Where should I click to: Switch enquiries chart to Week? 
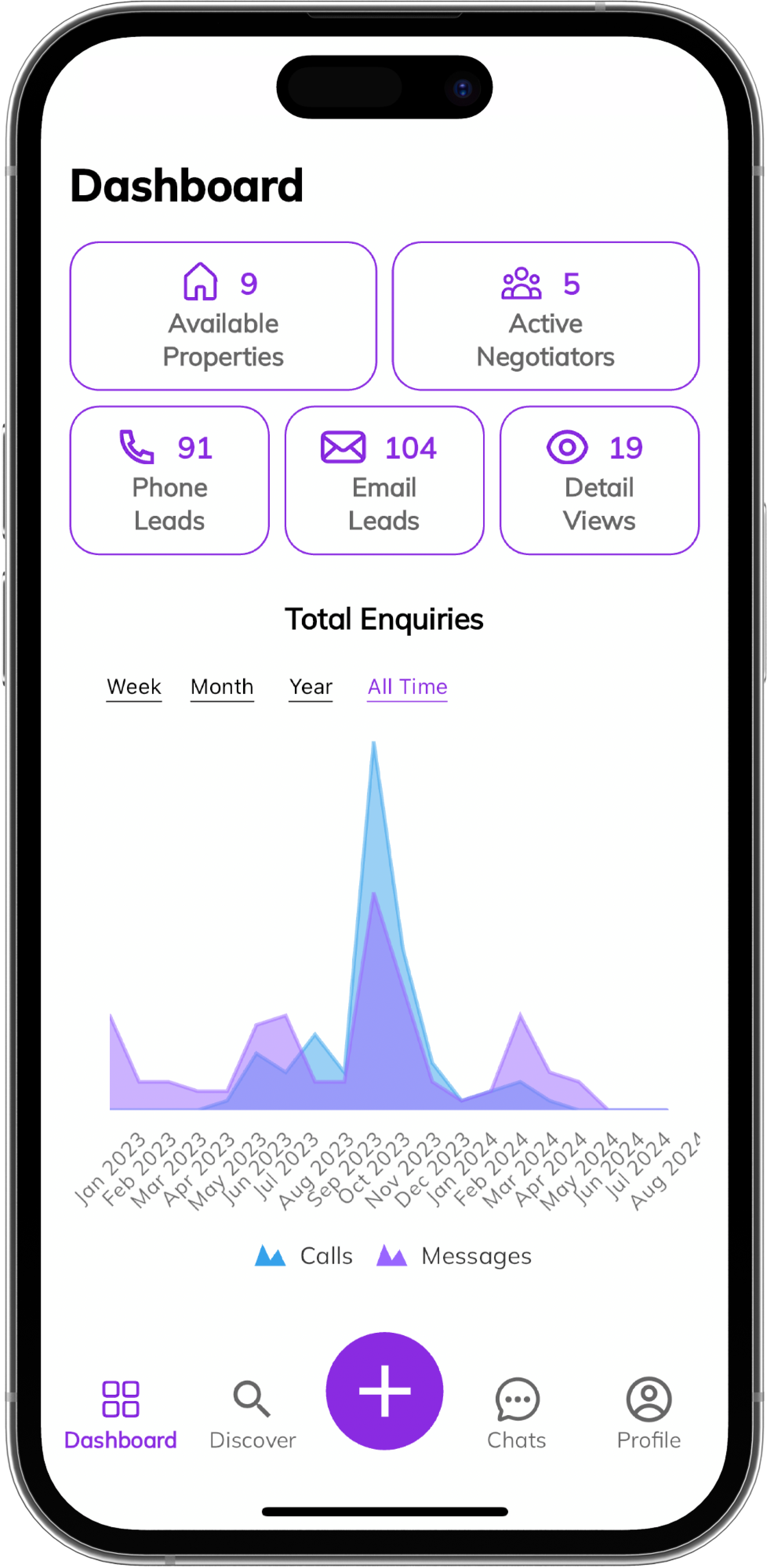point(134,687)
